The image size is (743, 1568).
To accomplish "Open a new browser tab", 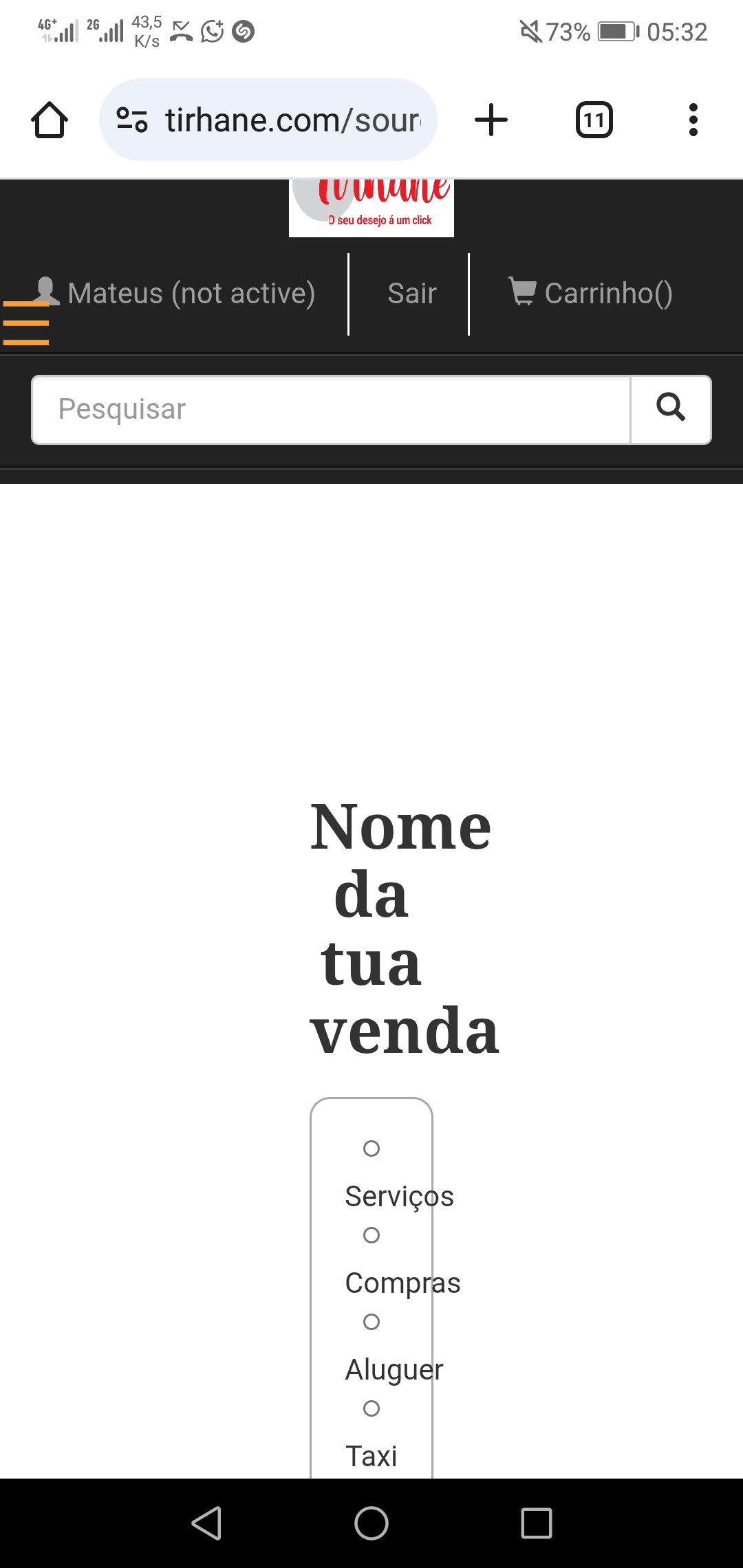I will point(491,120).
